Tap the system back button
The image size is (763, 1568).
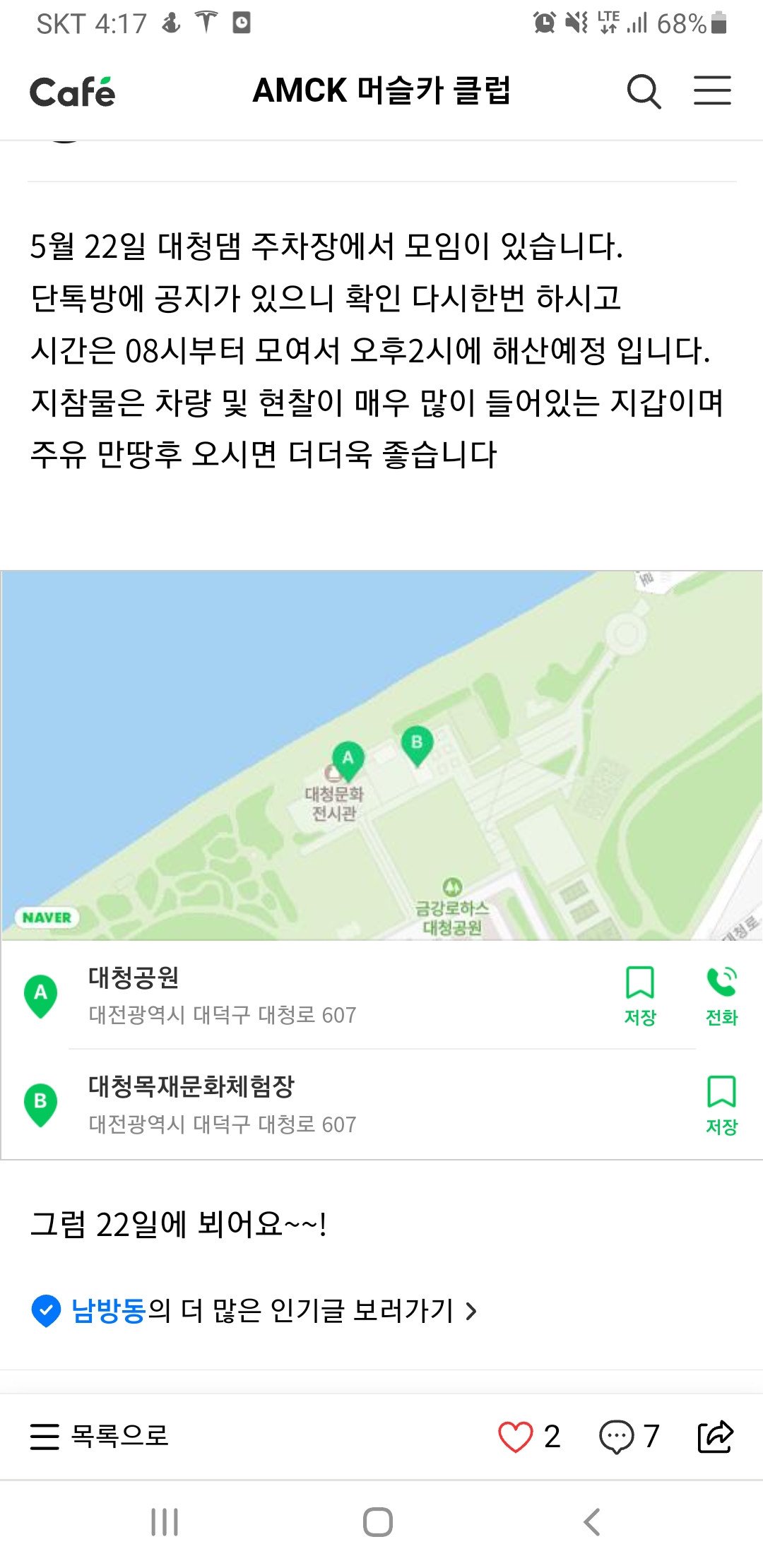coord(592,1522)
